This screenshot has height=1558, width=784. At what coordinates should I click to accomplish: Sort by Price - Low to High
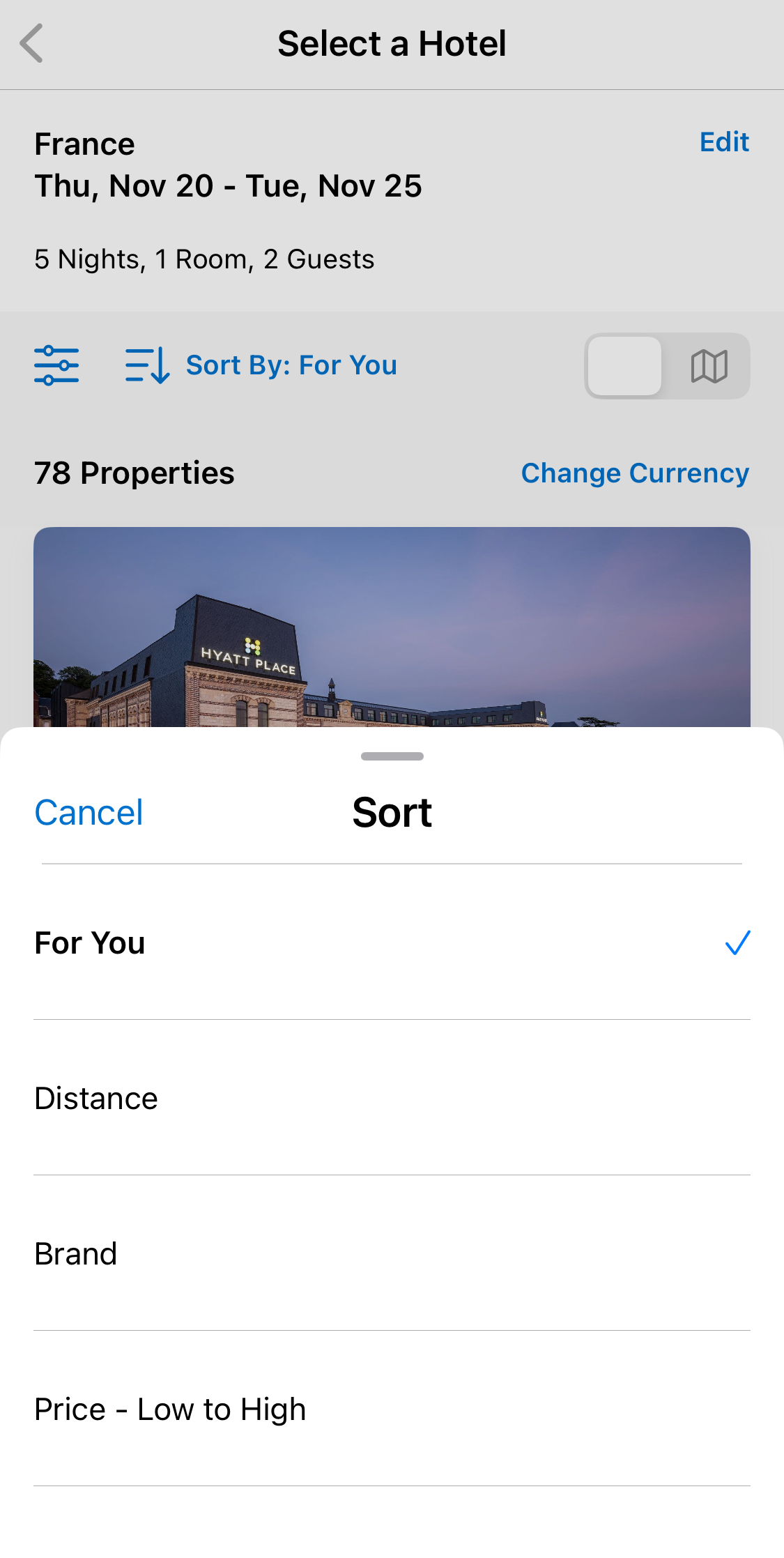[x=169, y=1408]
